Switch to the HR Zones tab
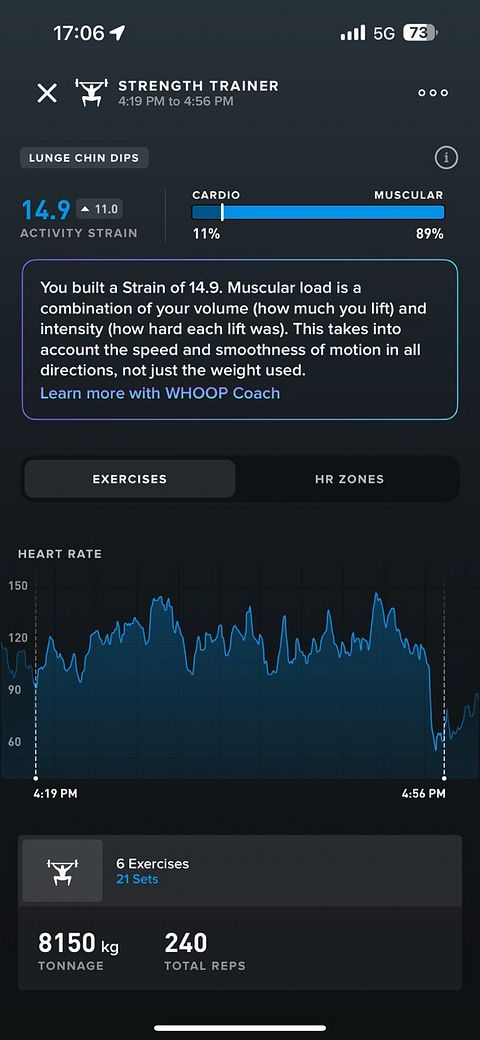 [x=349, y=479]
